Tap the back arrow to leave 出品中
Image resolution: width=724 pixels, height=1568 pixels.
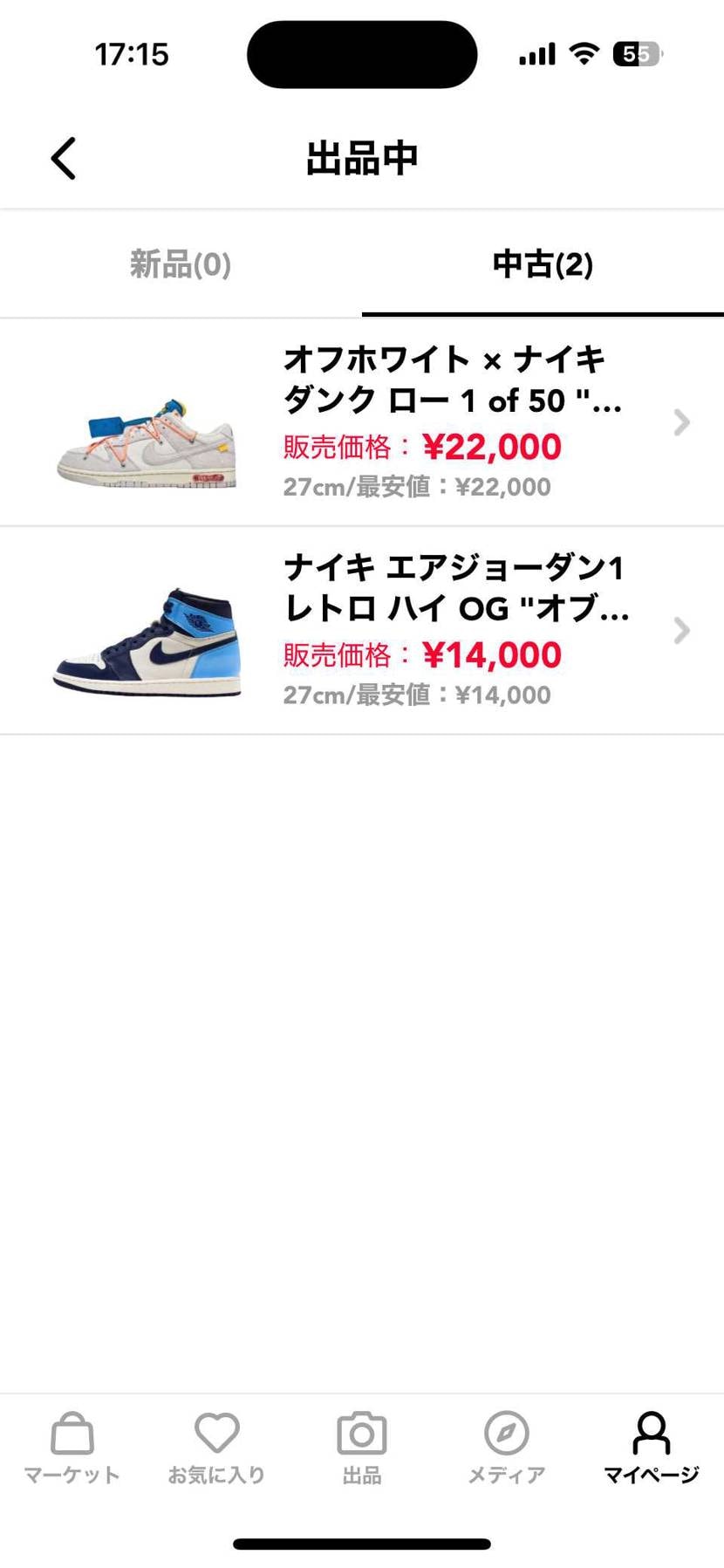pos(62,158)
